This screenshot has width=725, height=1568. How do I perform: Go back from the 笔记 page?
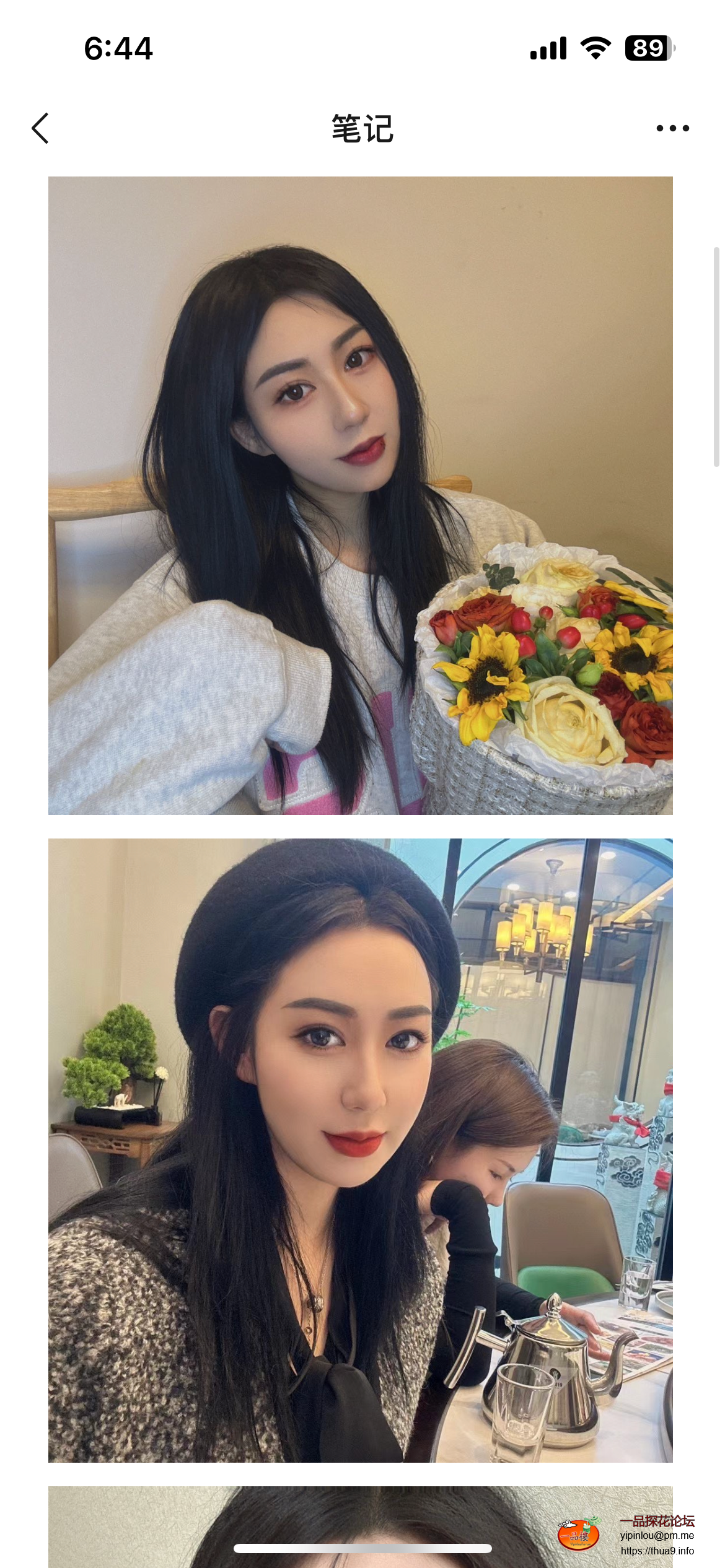pyautogui.click(x=40, y=128)
